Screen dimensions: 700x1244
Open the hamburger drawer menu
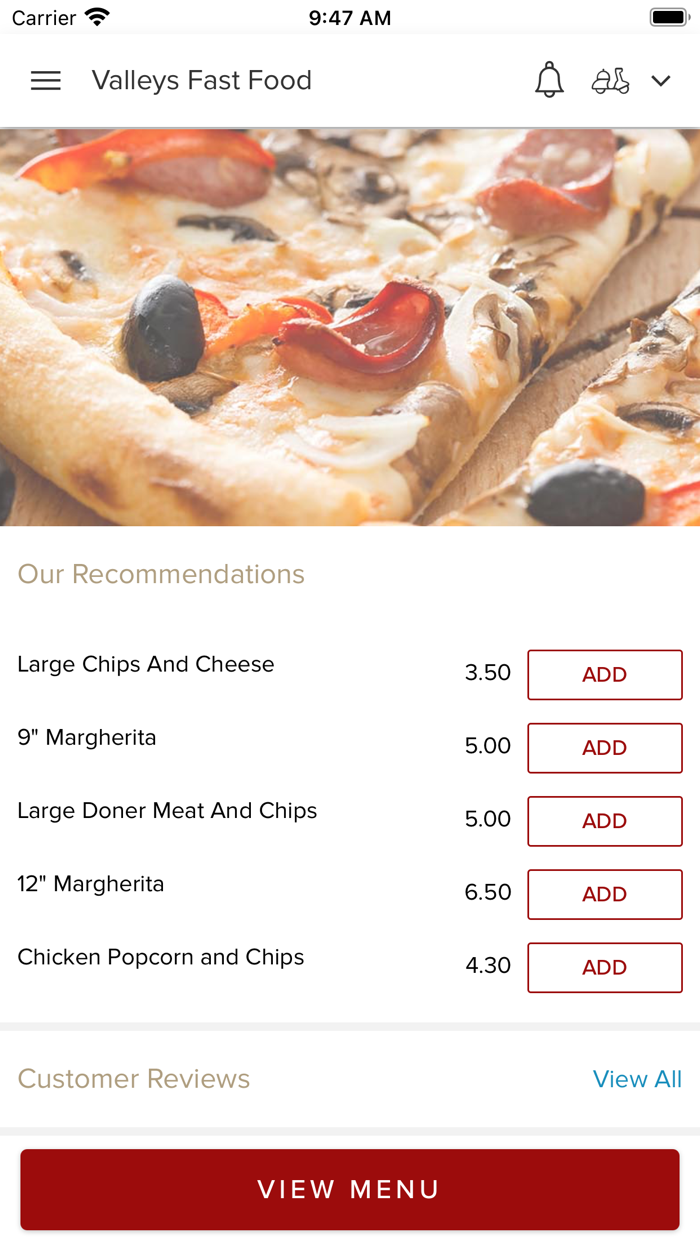click(x=46, y=81)
